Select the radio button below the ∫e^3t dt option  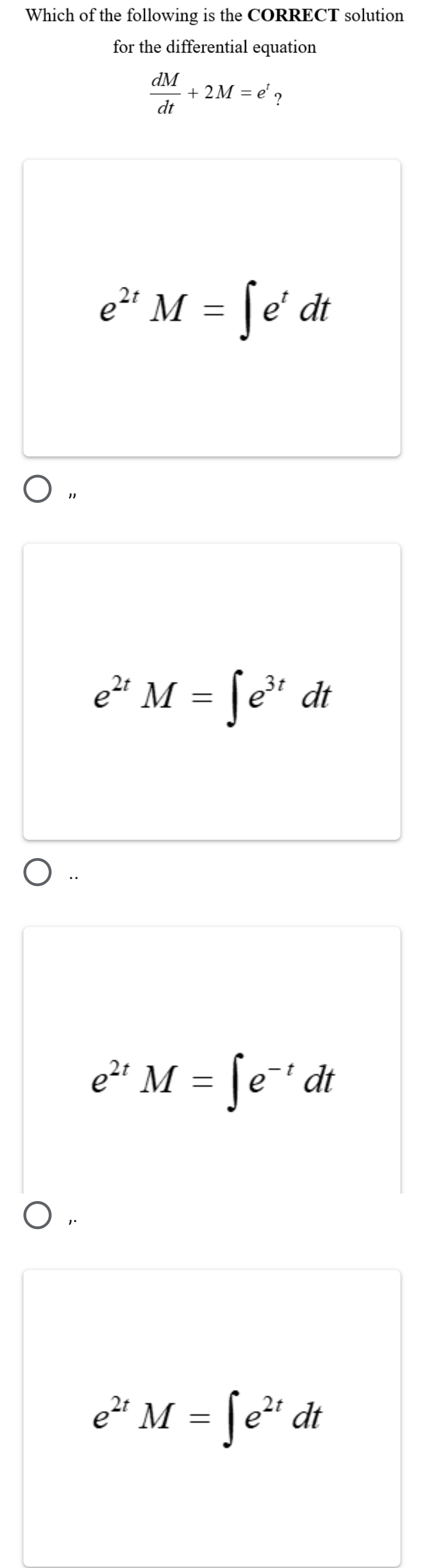[x=38, y=873]
